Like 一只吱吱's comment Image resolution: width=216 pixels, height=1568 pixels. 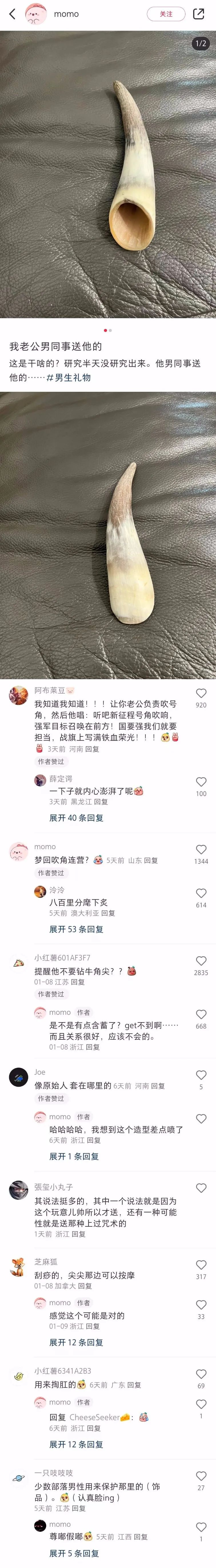click(x=201, y=1476)
